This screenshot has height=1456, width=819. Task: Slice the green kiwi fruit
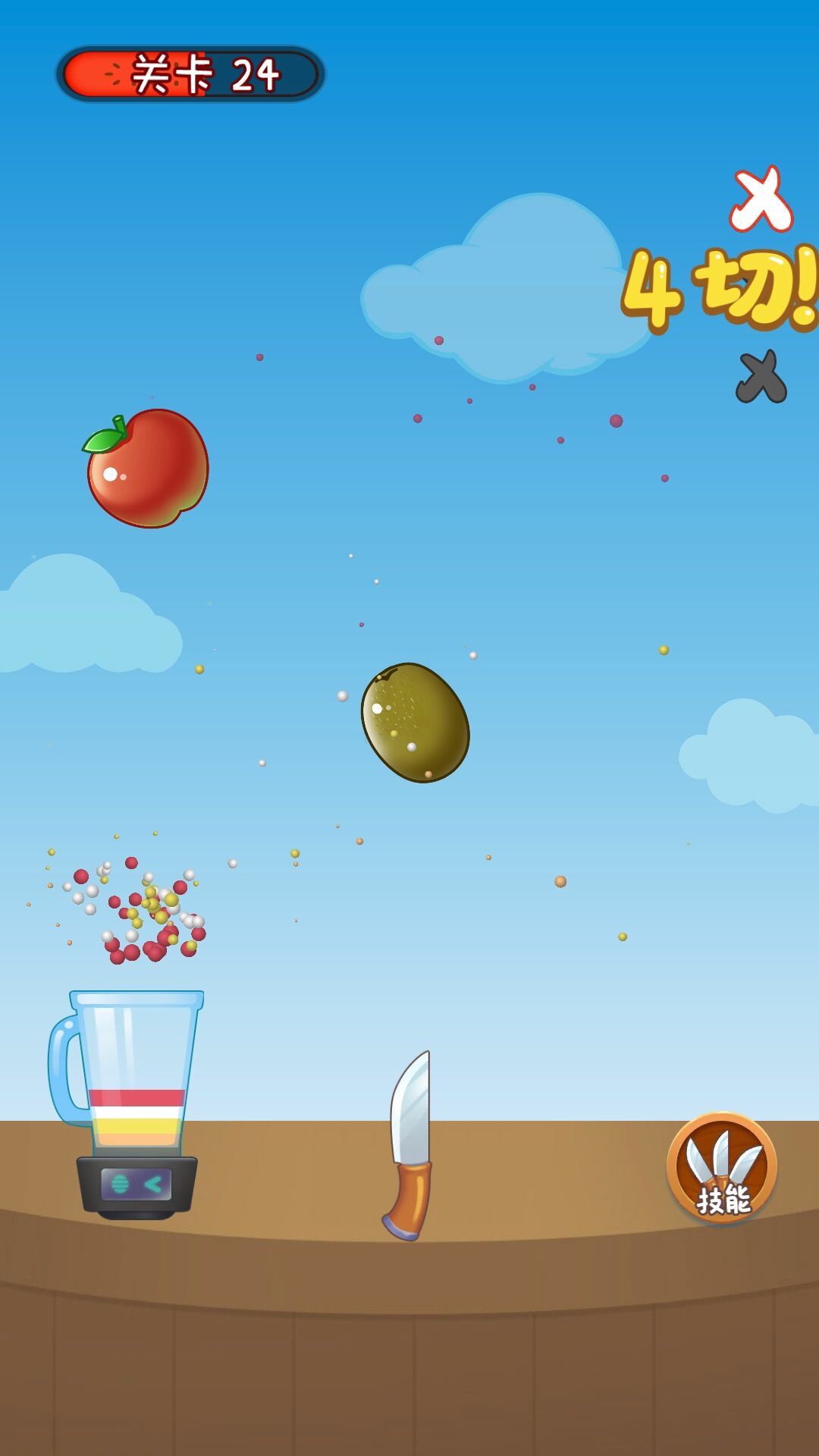[416, 723]
